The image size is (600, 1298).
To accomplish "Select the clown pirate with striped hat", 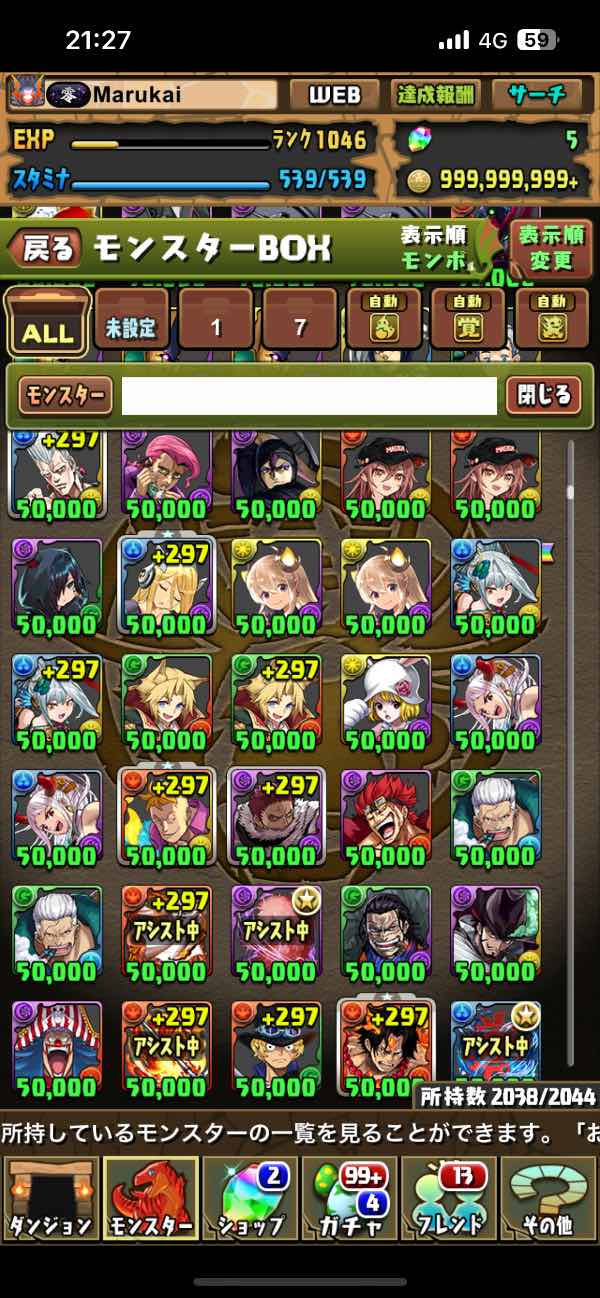I will coord(56,1045).
